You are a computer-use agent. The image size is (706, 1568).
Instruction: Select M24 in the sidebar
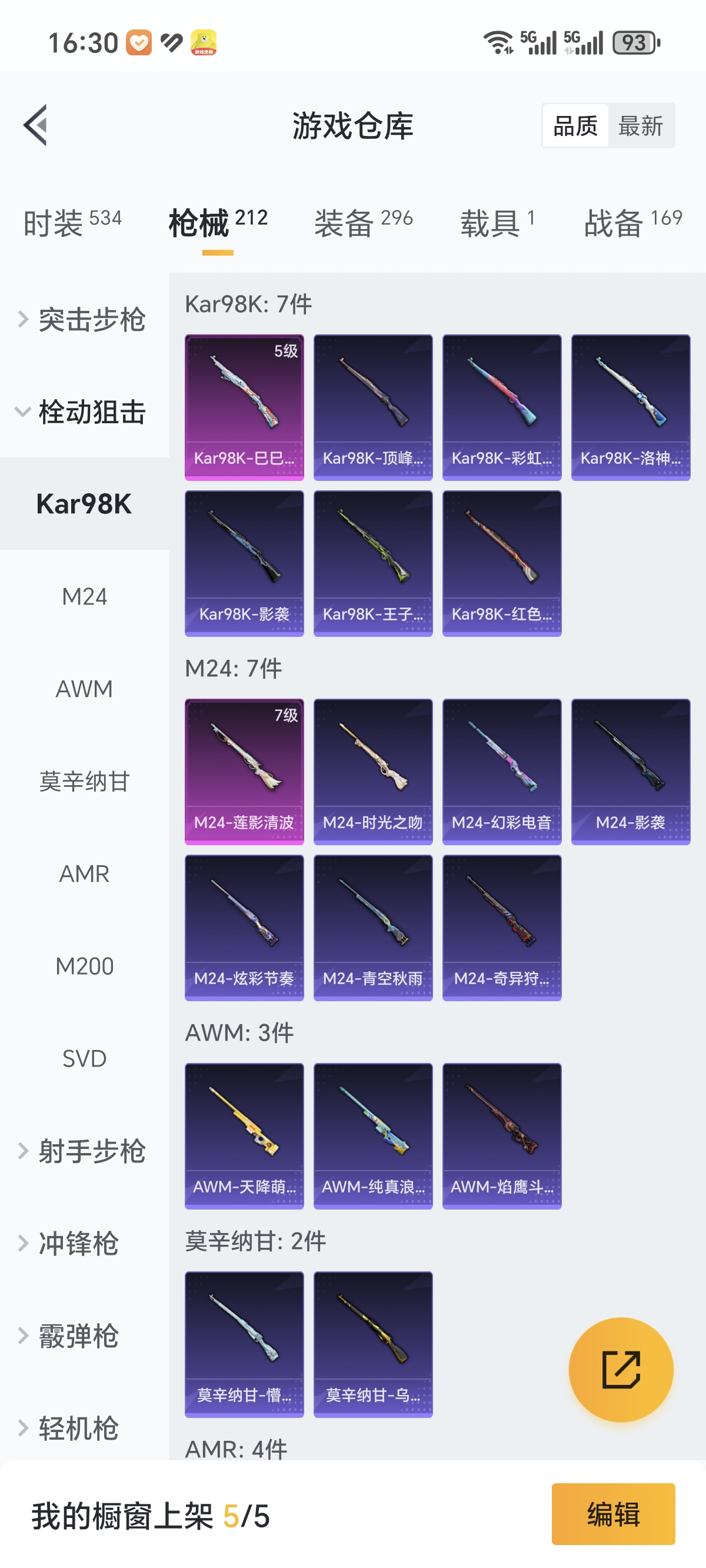85,596
